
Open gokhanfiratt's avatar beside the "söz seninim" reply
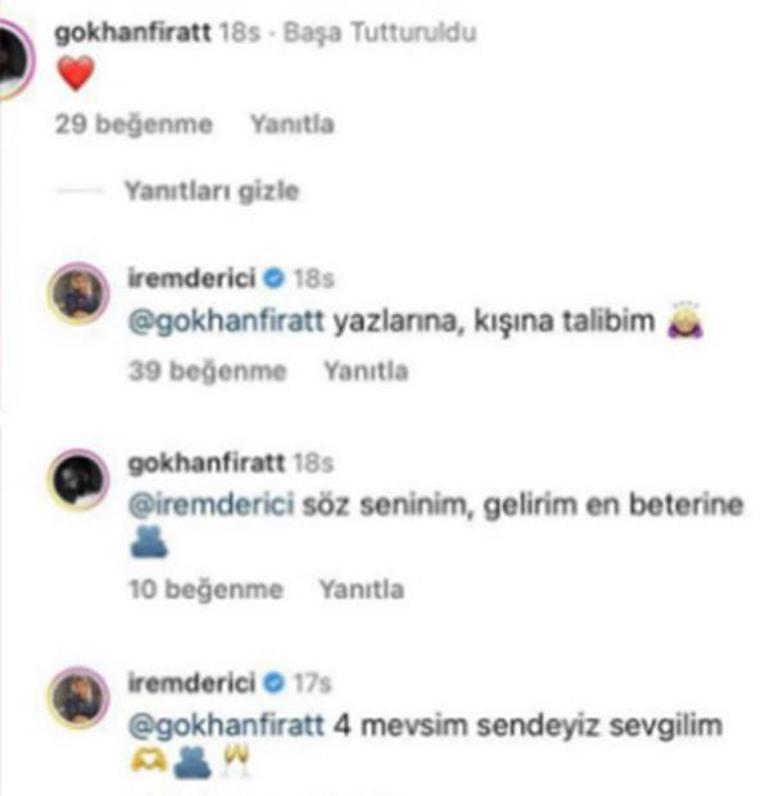(x=81, y=481)
